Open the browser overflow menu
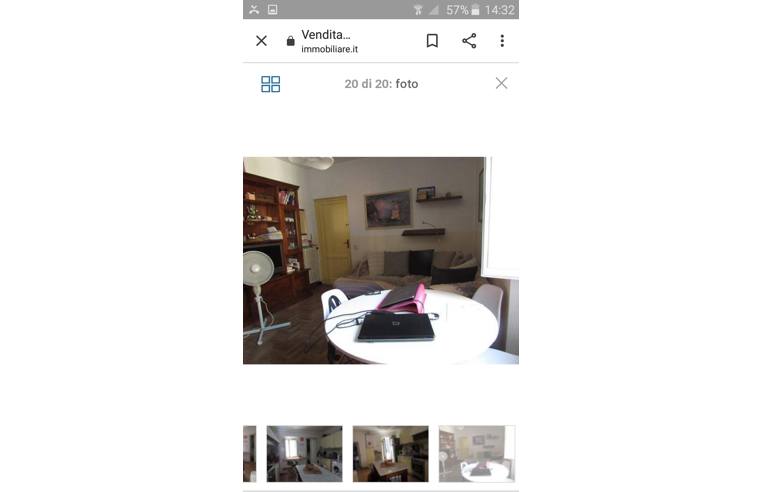Viewport: 764px width, 492px height. (502, 41)
